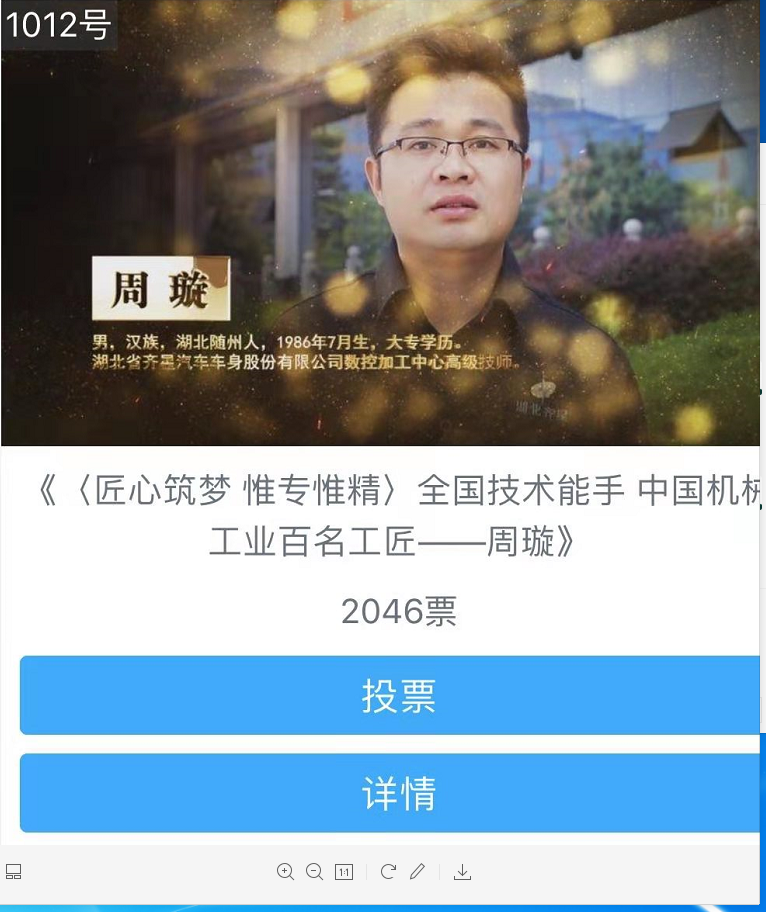The image size is (766, 912).
Task: Open the thumbnail layout view icon
Action: [13, 872]
